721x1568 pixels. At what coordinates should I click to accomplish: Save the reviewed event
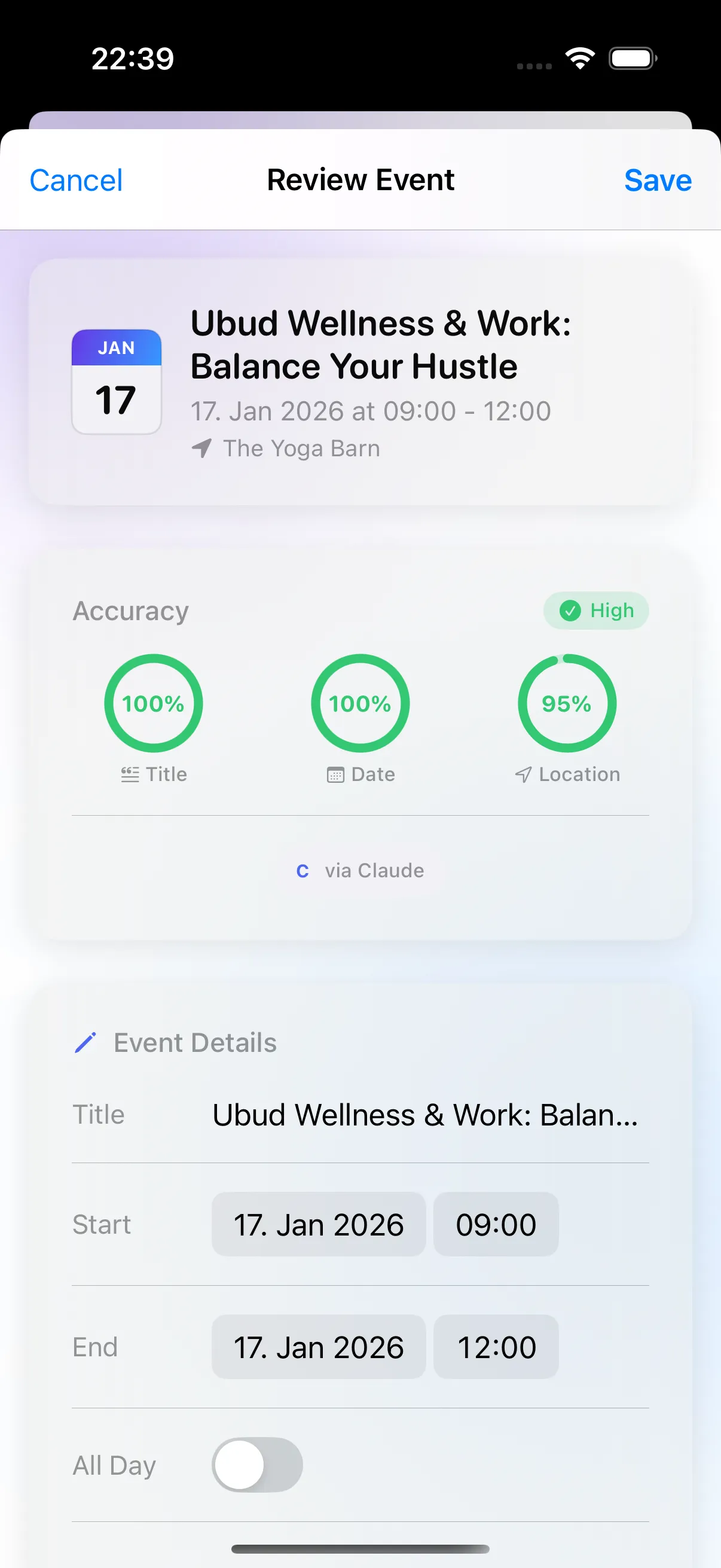pos(657,179)
